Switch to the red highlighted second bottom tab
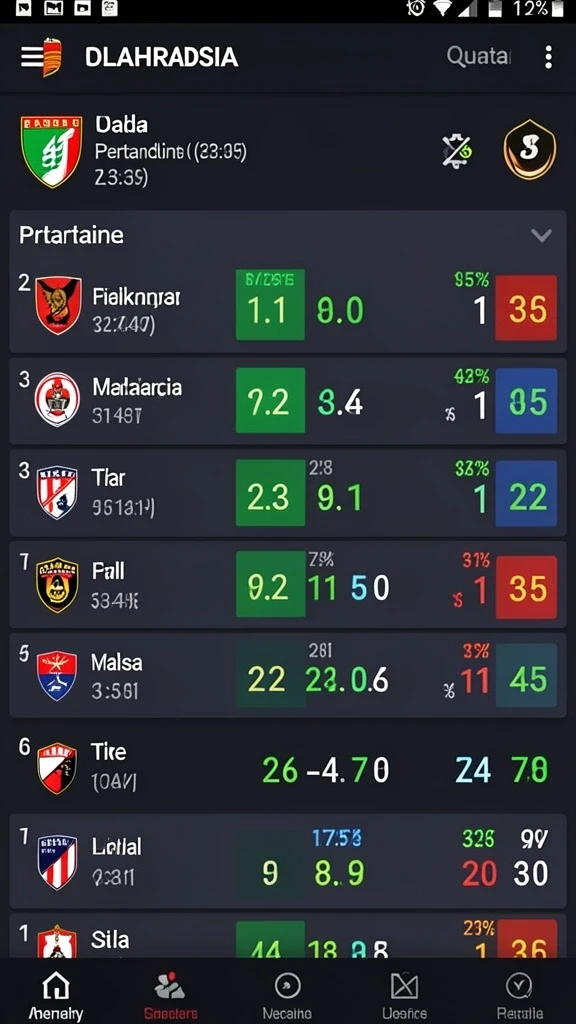 tap(170, 995)
